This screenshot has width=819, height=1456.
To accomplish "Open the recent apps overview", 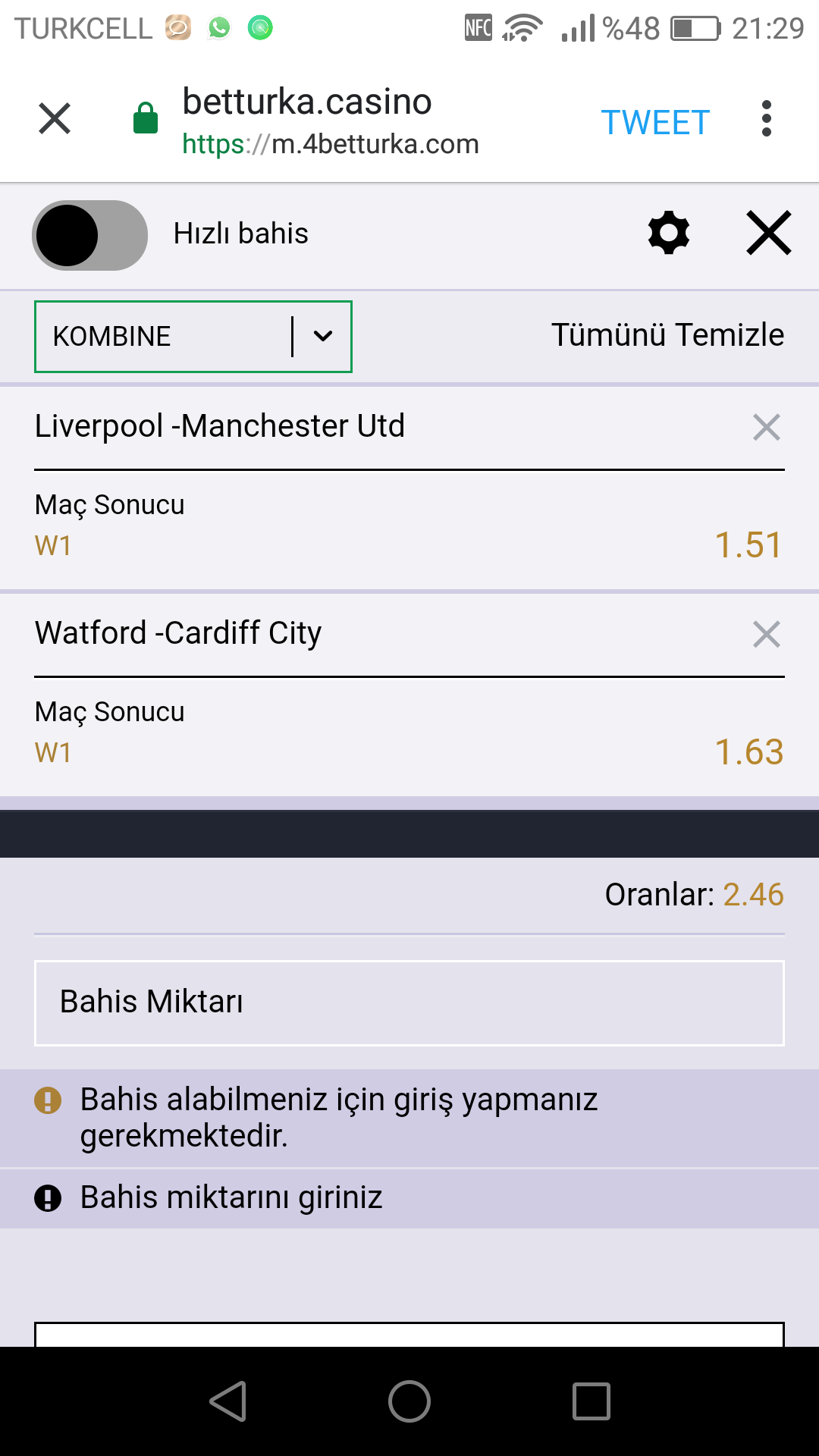I will [591, 1401].
